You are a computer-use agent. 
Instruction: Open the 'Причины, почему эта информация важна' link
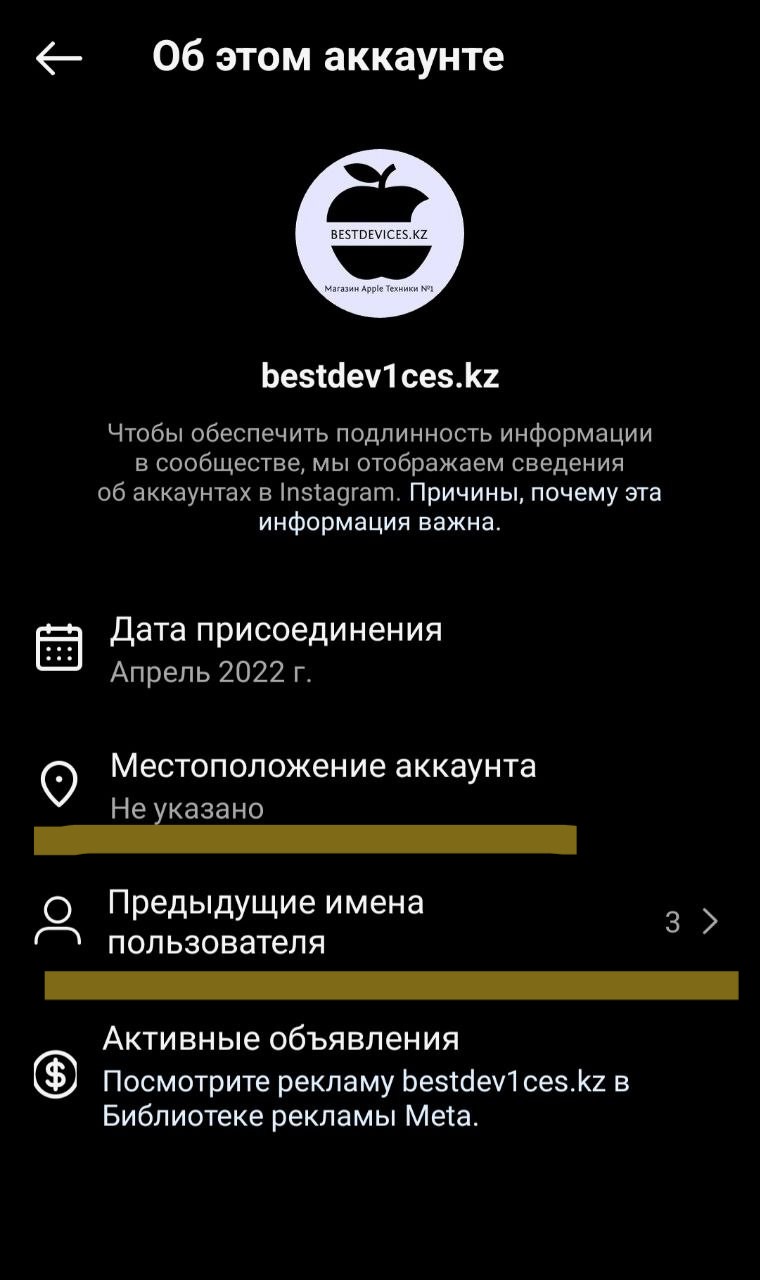click(535, 493)
